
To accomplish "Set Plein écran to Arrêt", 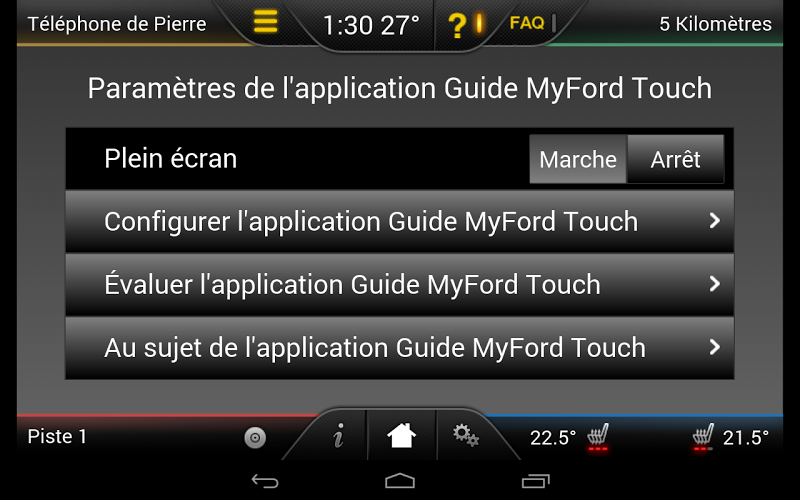I will pyautogui.click(x=675, y=159).
